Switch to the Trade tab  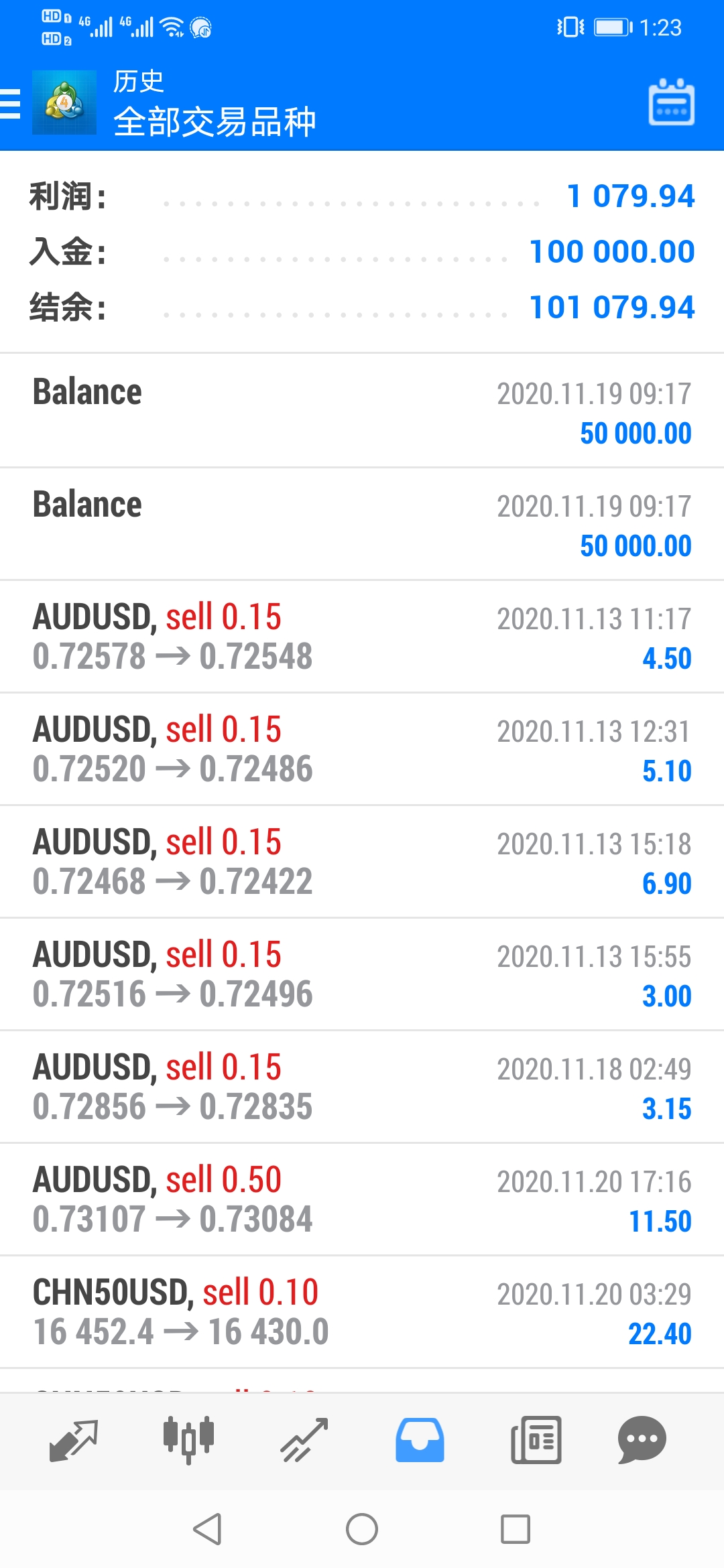coord(304,1439)
